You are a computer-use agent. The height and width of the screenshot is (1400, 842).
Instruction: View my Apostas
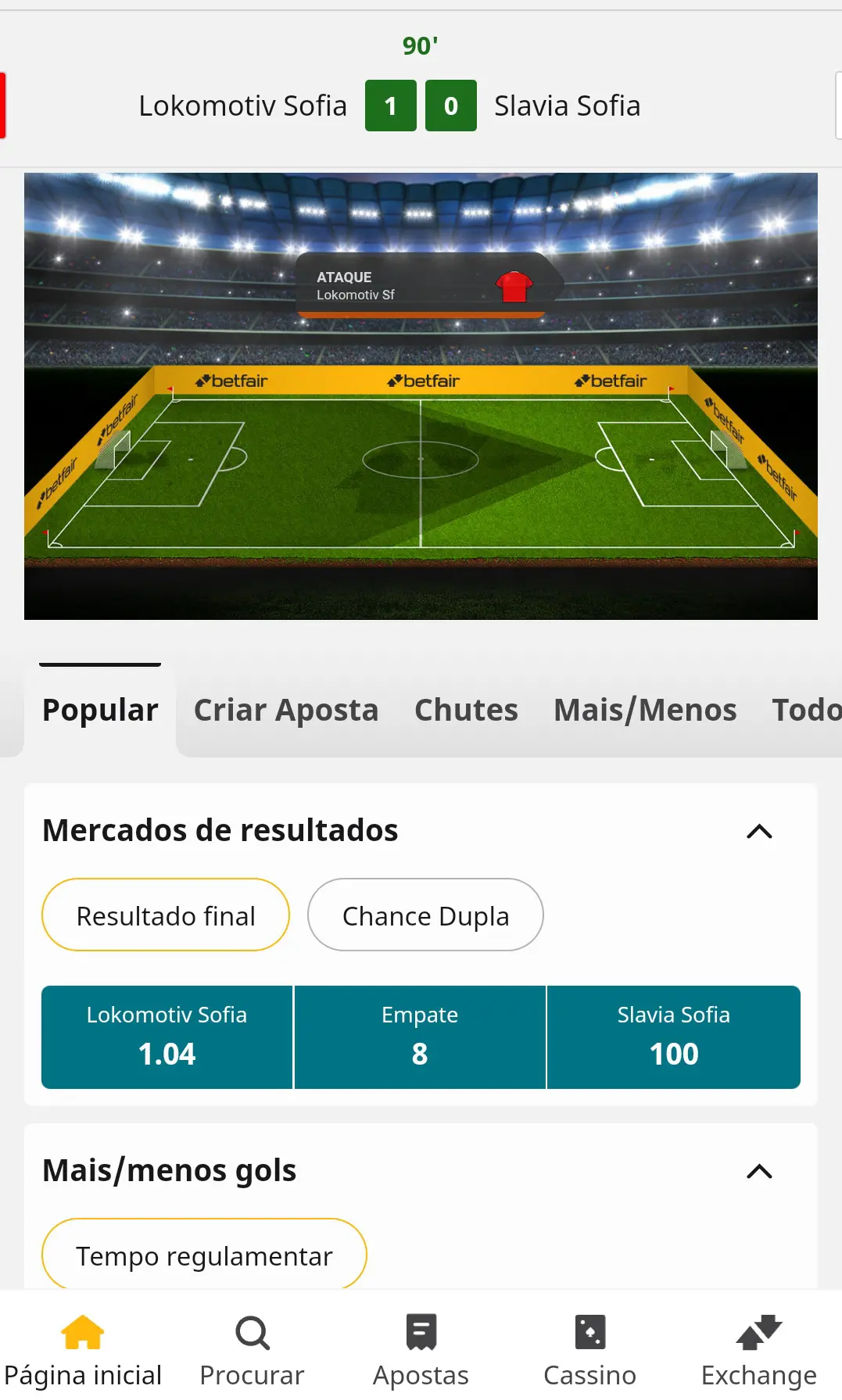click(x=421, y=1349)
